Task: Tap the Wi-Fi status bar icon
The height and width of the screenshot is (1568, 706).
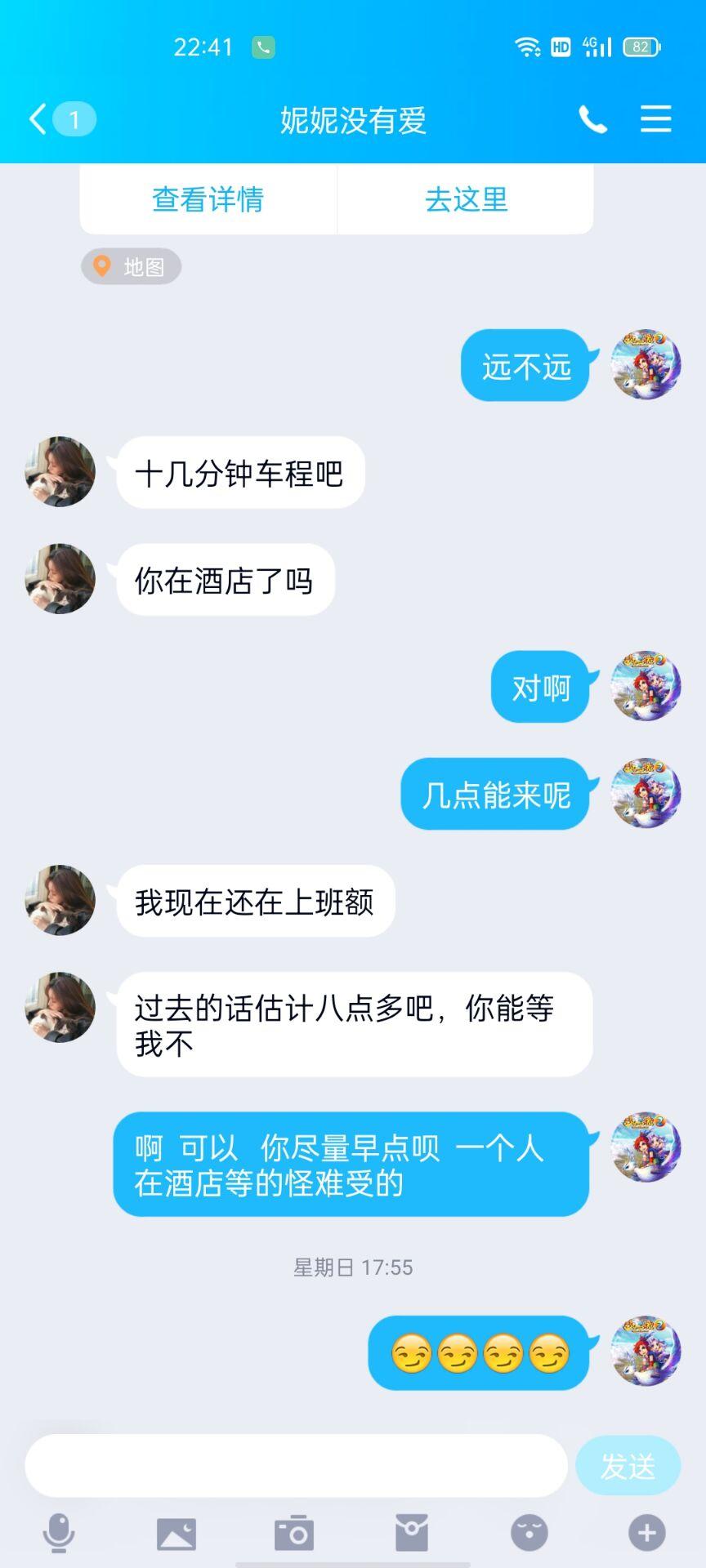Action: 529,47
